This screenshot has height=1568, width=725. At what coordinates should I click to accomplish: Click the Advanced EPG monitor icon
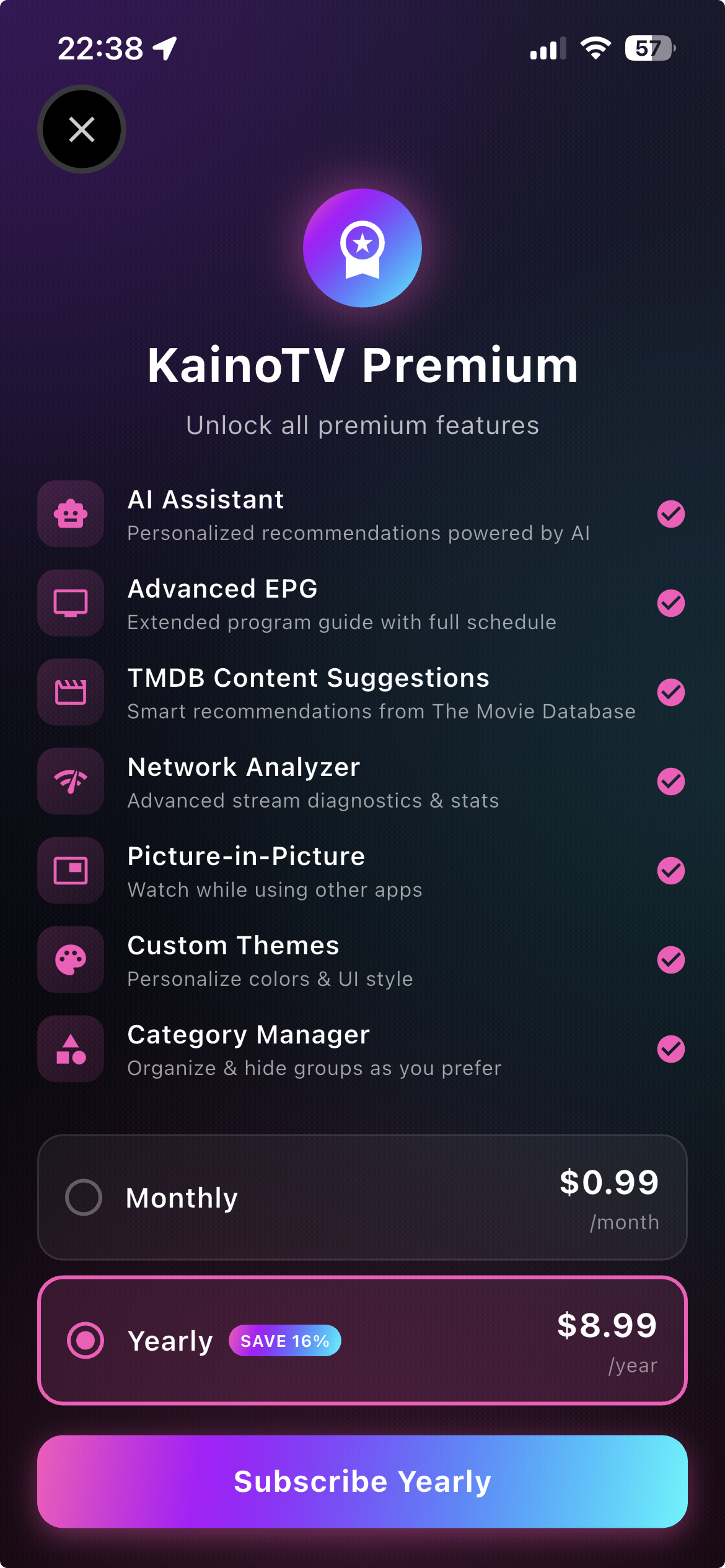[x=70, y=603]
